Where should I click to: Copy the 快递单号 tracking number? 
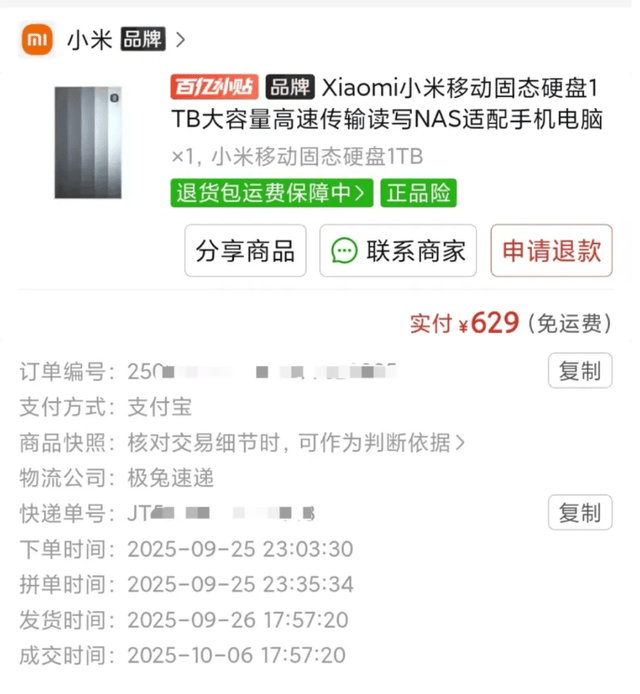click(x=580, y=513)
